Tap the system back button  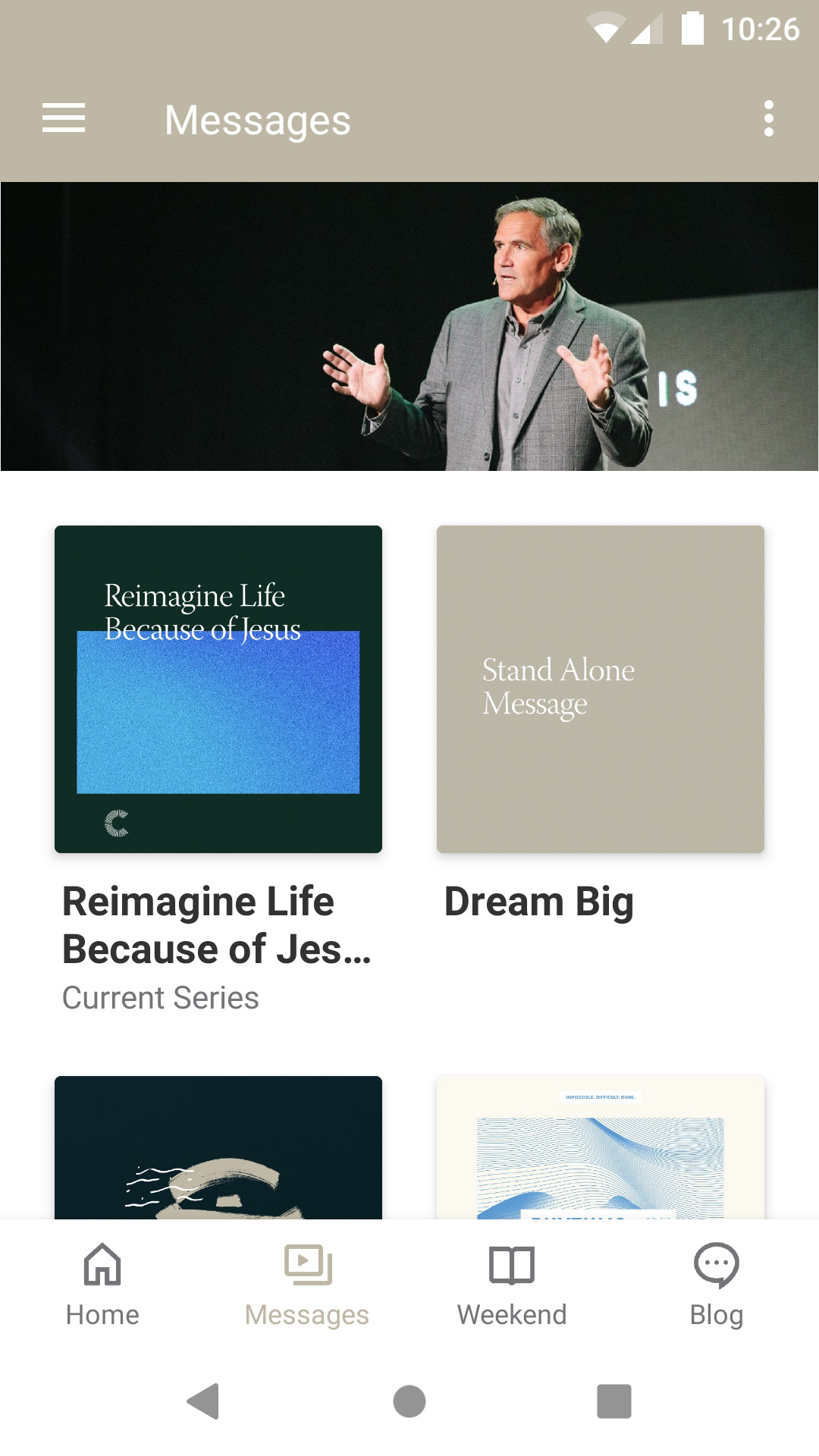[x=203, y=1401]
